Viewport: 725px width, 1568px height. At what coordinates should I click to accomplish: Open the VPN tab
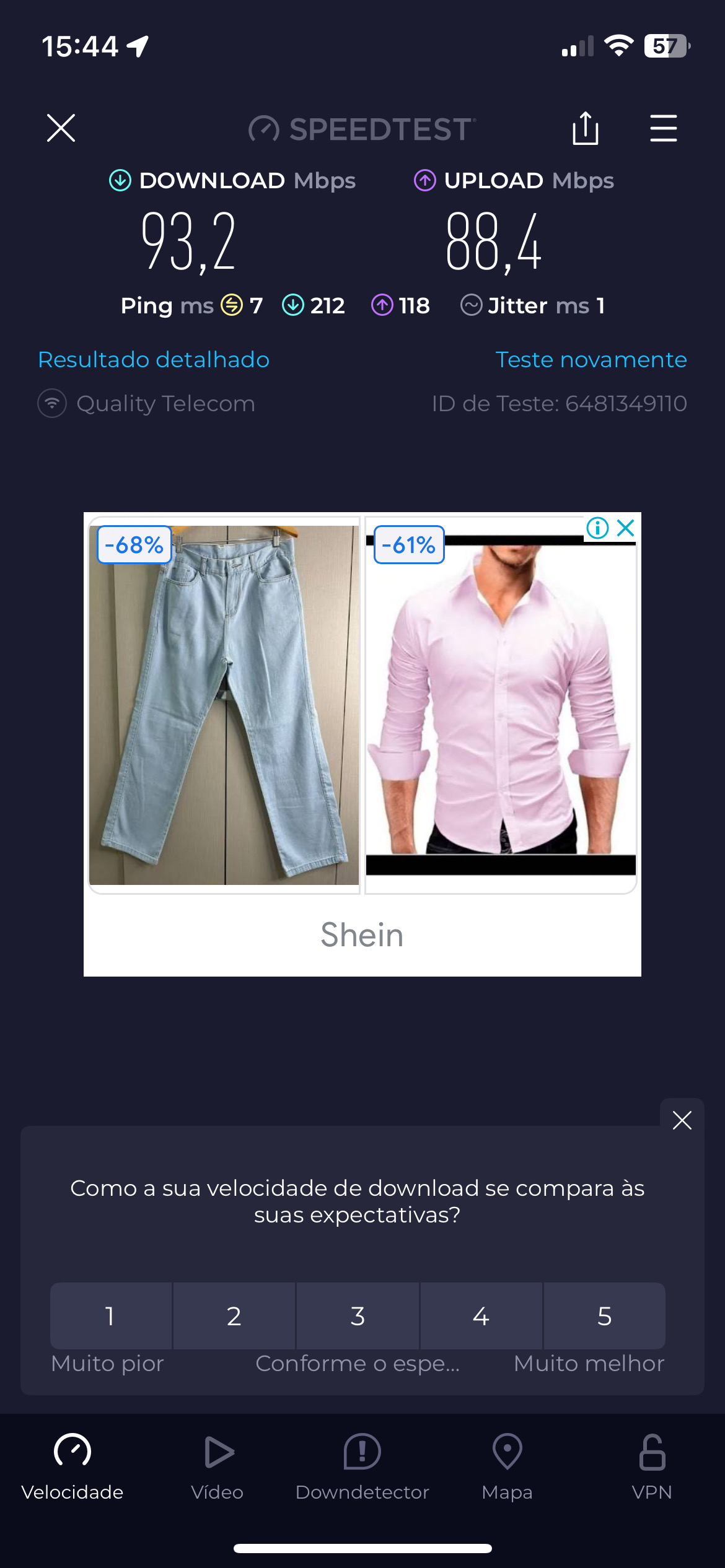coord(652,1466)
